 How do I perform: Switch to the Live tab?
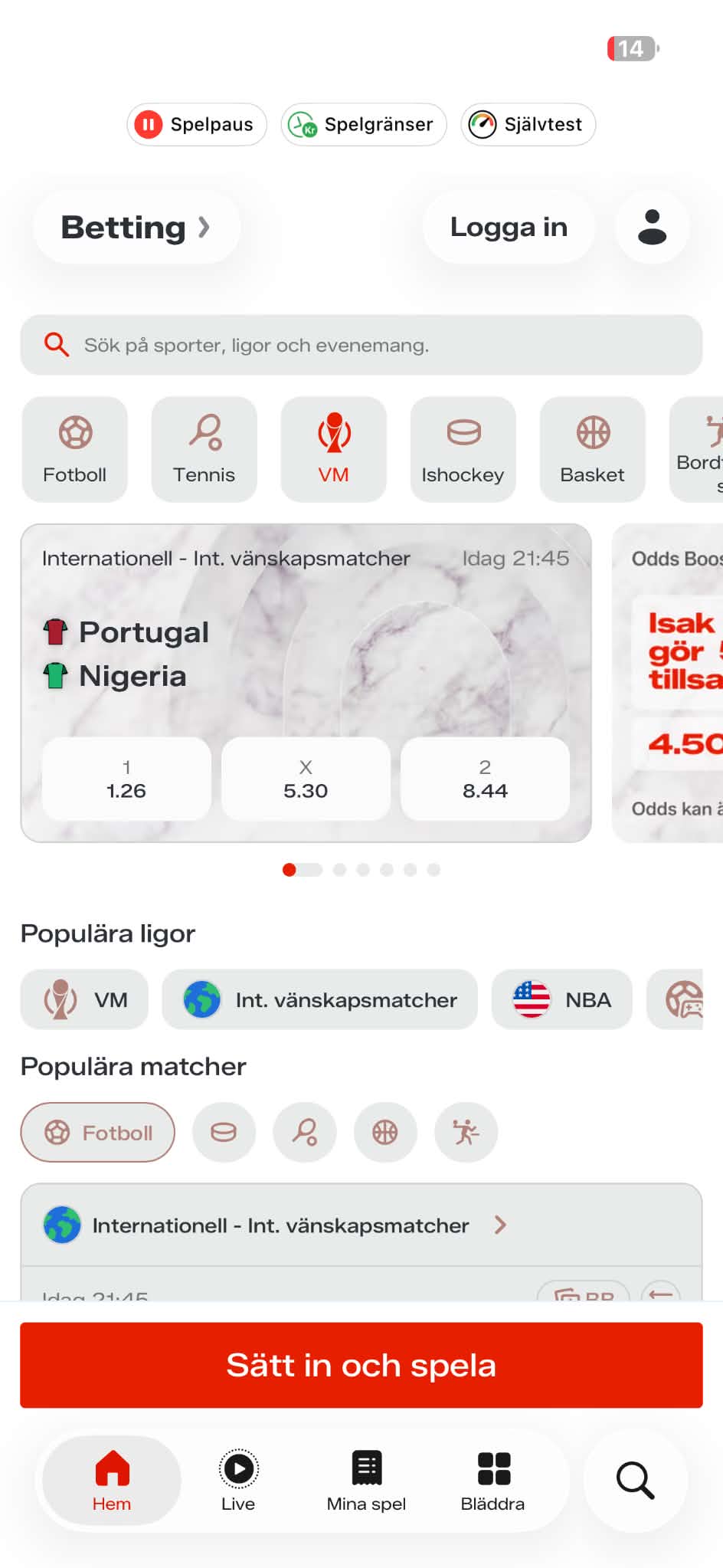coord(238,1481)
